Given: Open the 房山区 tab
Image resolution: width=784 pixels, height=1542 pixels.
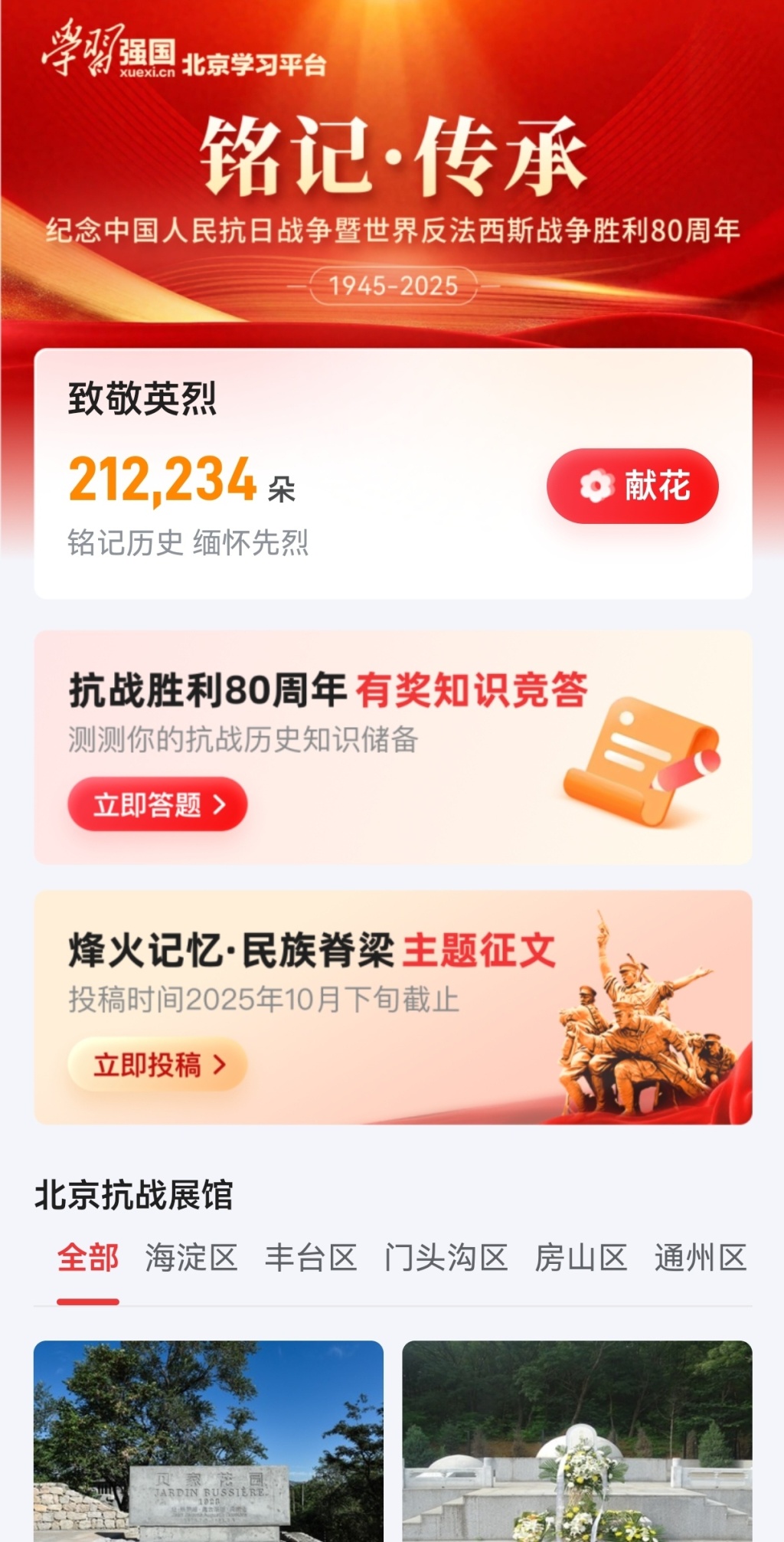Looking at the screenshot, I should (580, 1258).
